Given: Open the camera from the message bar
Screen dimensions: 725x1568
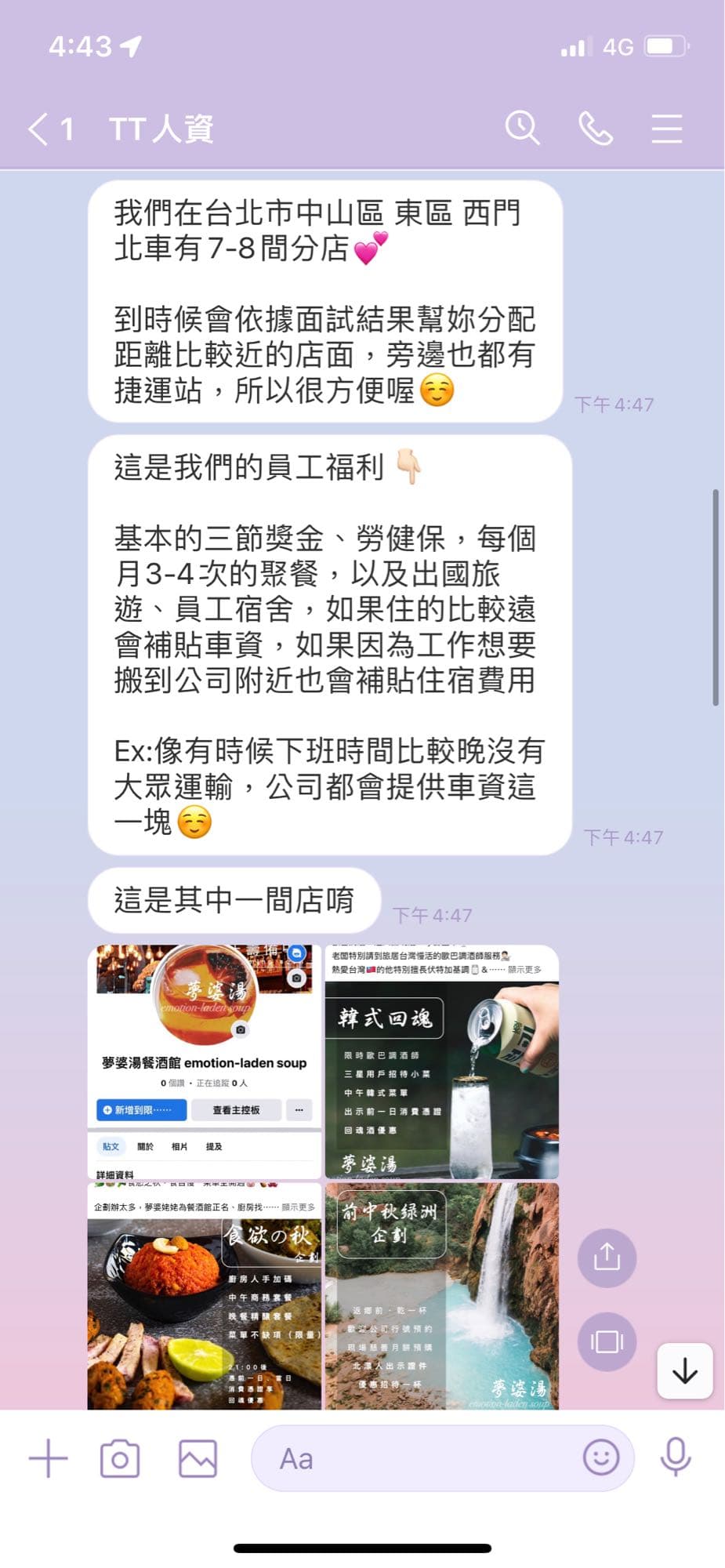Looking at the screenshot, I should 121,1457.
